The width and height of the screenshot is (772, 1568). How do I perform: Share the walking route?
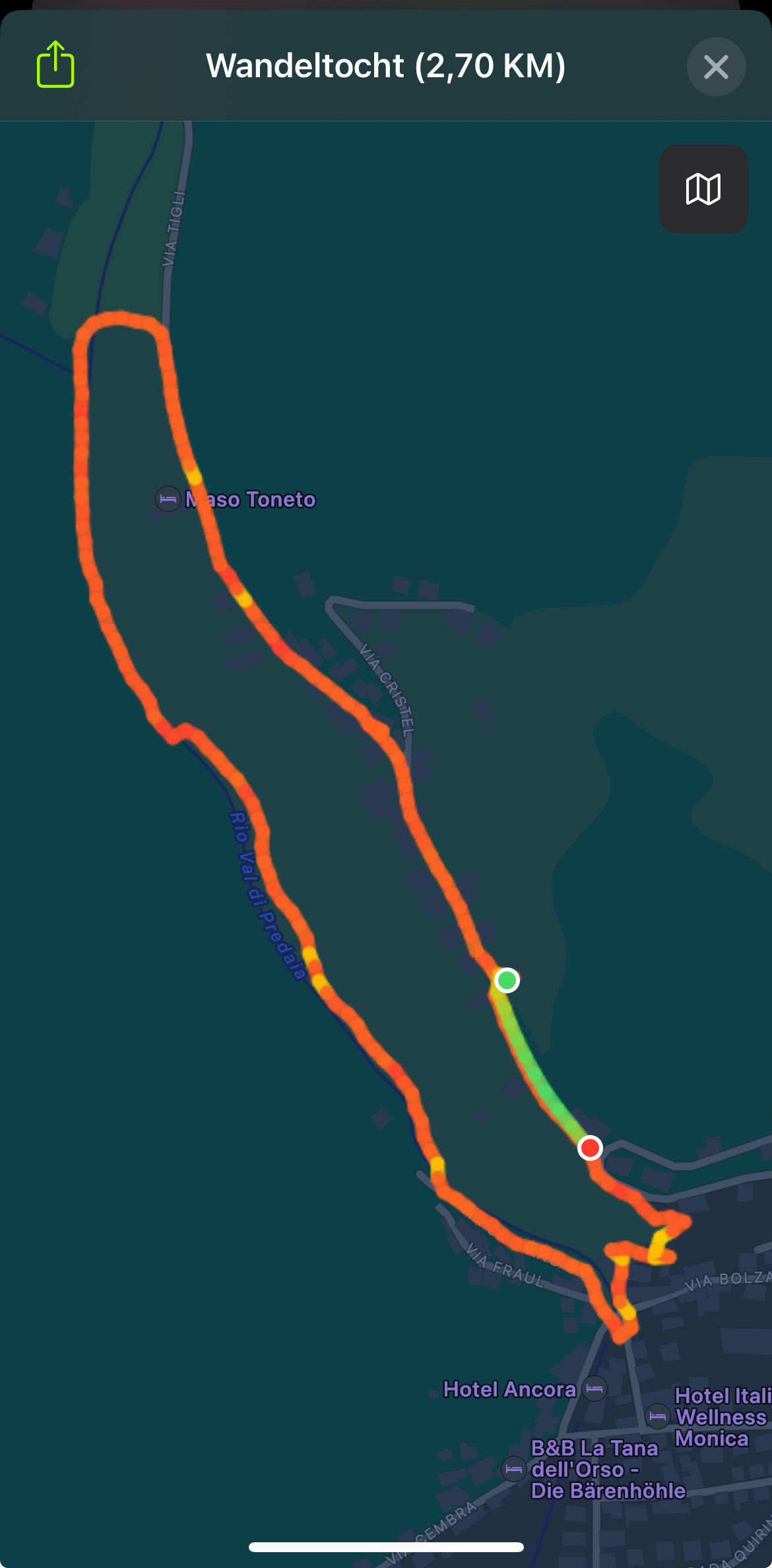pyautogui.click(x=55, y=65)
